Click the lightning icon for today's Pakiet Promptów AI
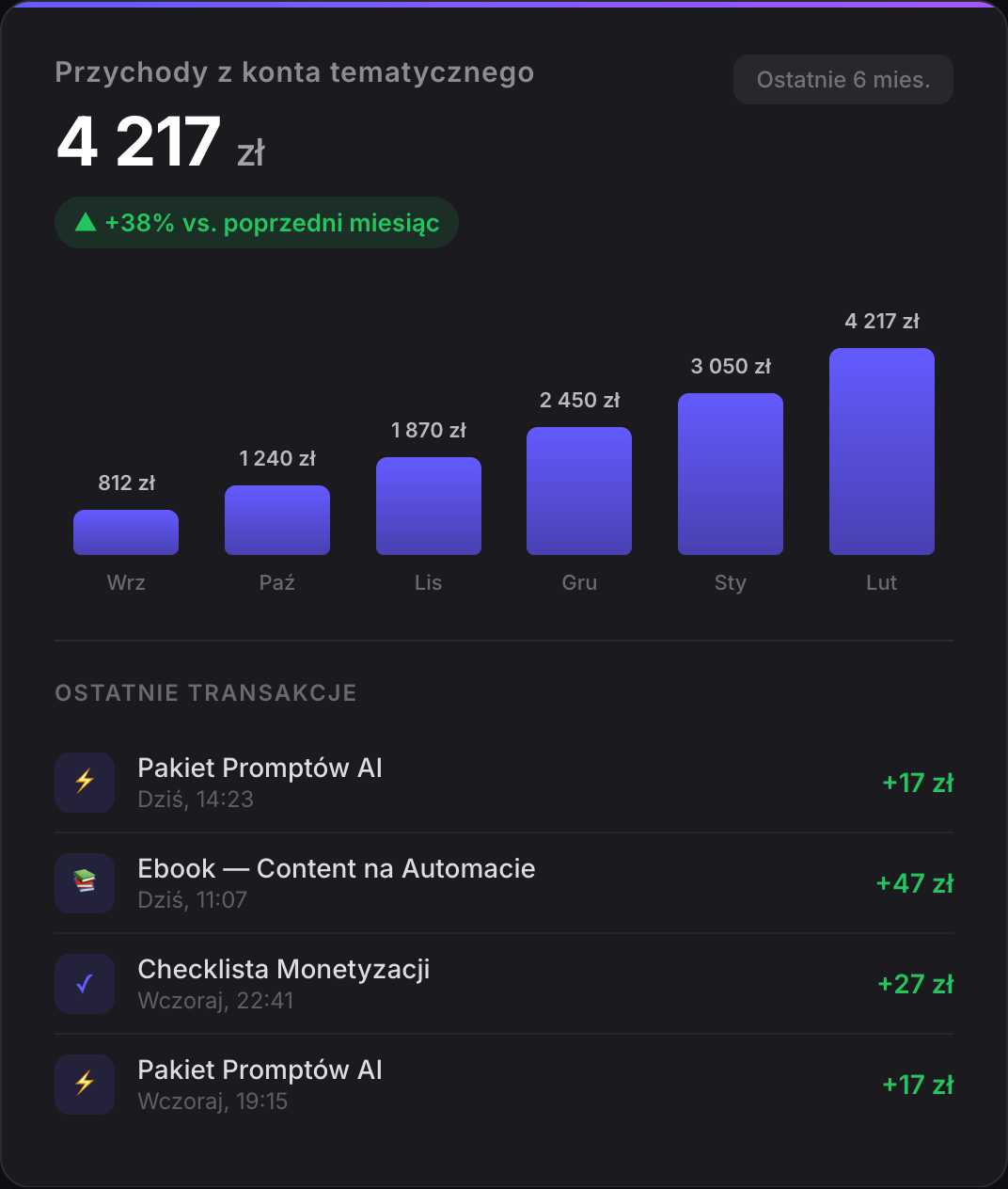 85,782
